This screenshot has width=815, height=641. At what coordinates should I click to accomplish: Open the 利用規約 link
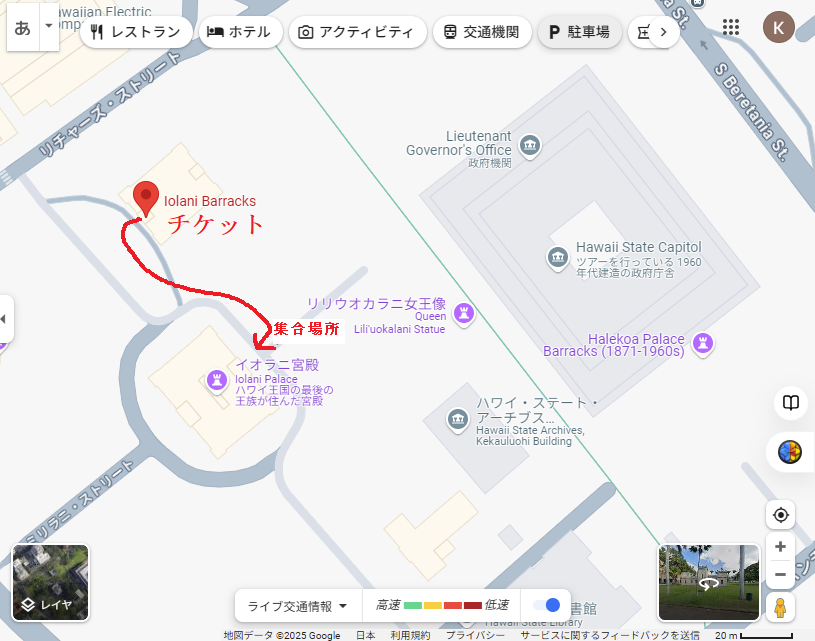pos(410,635)
